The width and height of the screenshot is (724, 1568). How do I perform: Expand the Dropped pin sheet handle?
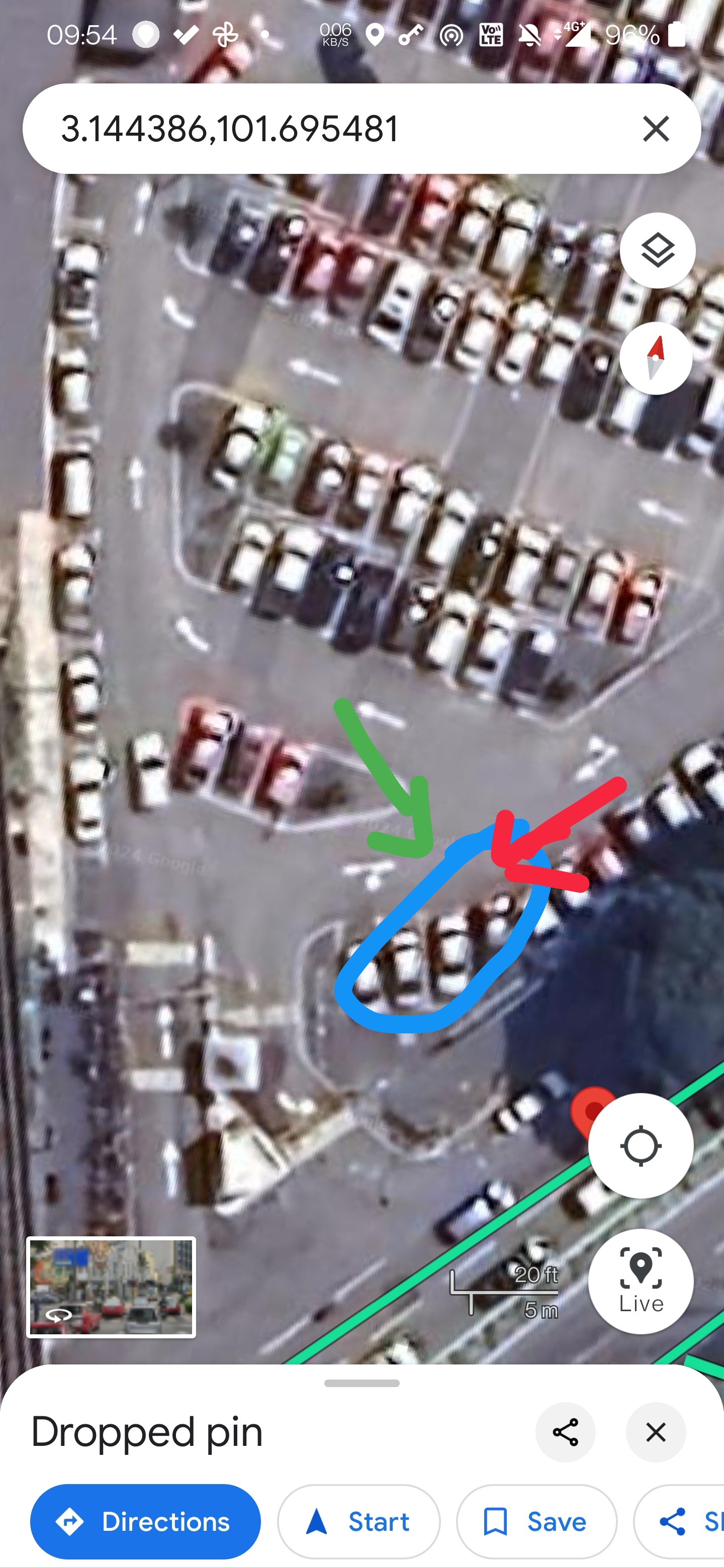tap(361, 1383)
